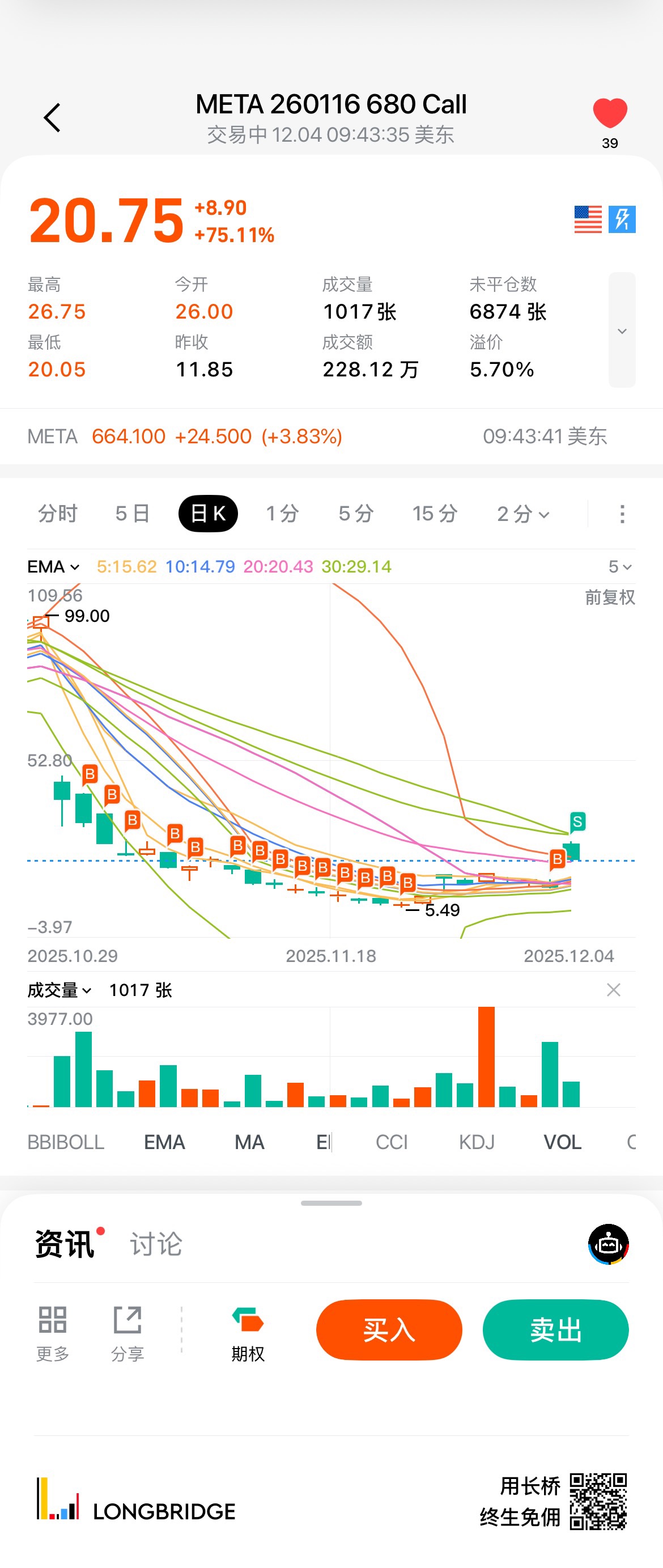Screen dimensions: 663x1568
Task: Select the KDJ indicator
Action: pyautogui.click(x=476, y=1142)
